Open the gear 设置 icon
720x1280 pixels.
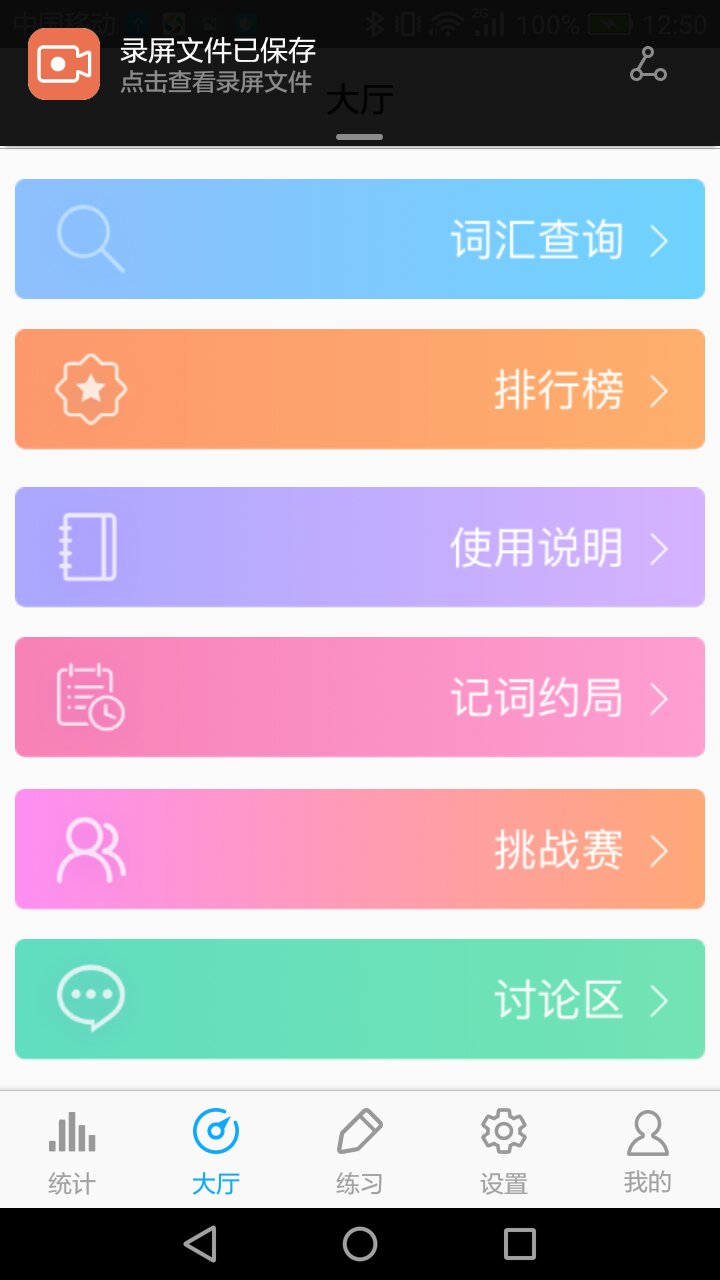pyautogui.click(x=503, y=1131)
